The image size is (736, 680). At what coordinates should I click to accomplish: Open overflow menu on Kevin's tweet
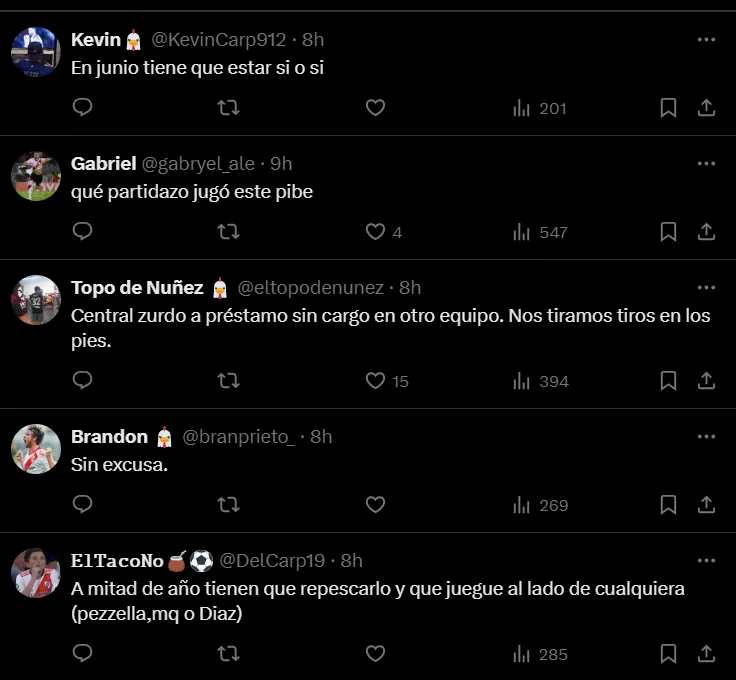click(x=706, y=40)
